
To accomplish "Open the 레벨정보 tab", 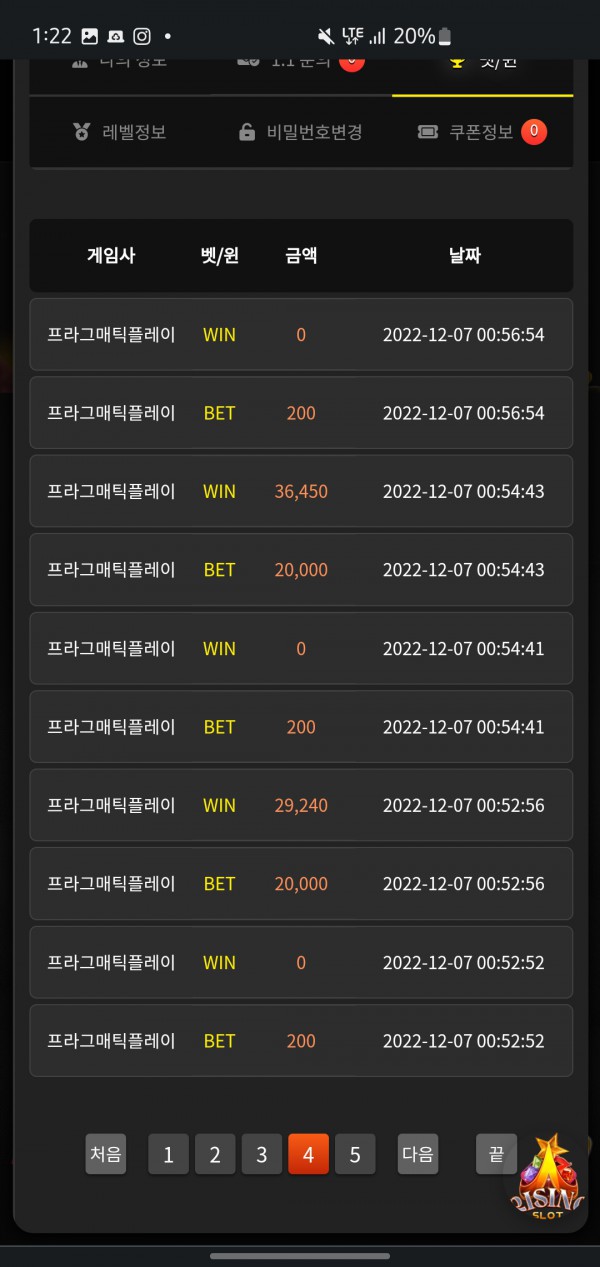I will tap(120, 132).
